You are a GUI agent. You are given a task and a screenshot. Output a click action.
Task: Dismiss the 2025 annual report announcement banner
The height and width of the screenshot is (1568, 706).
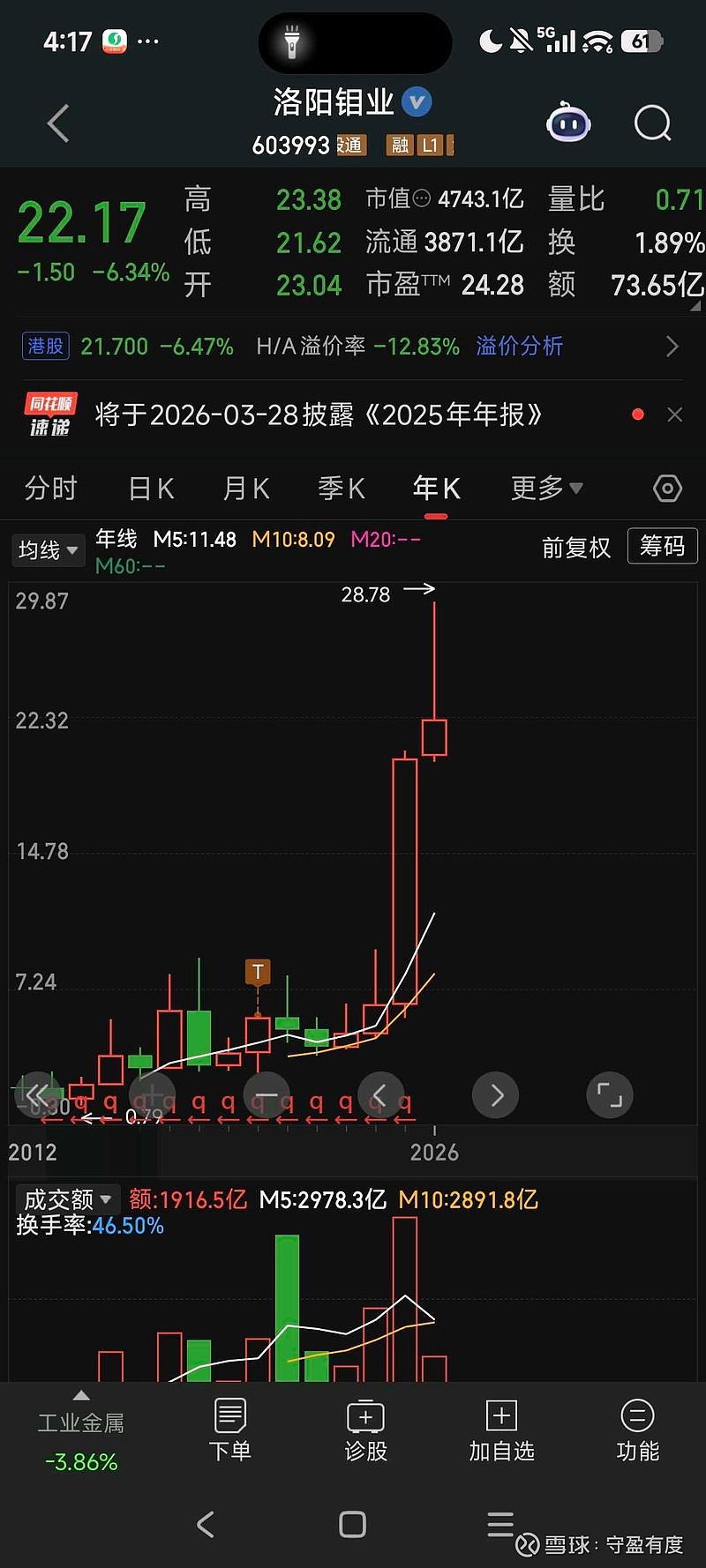[675, 414]
